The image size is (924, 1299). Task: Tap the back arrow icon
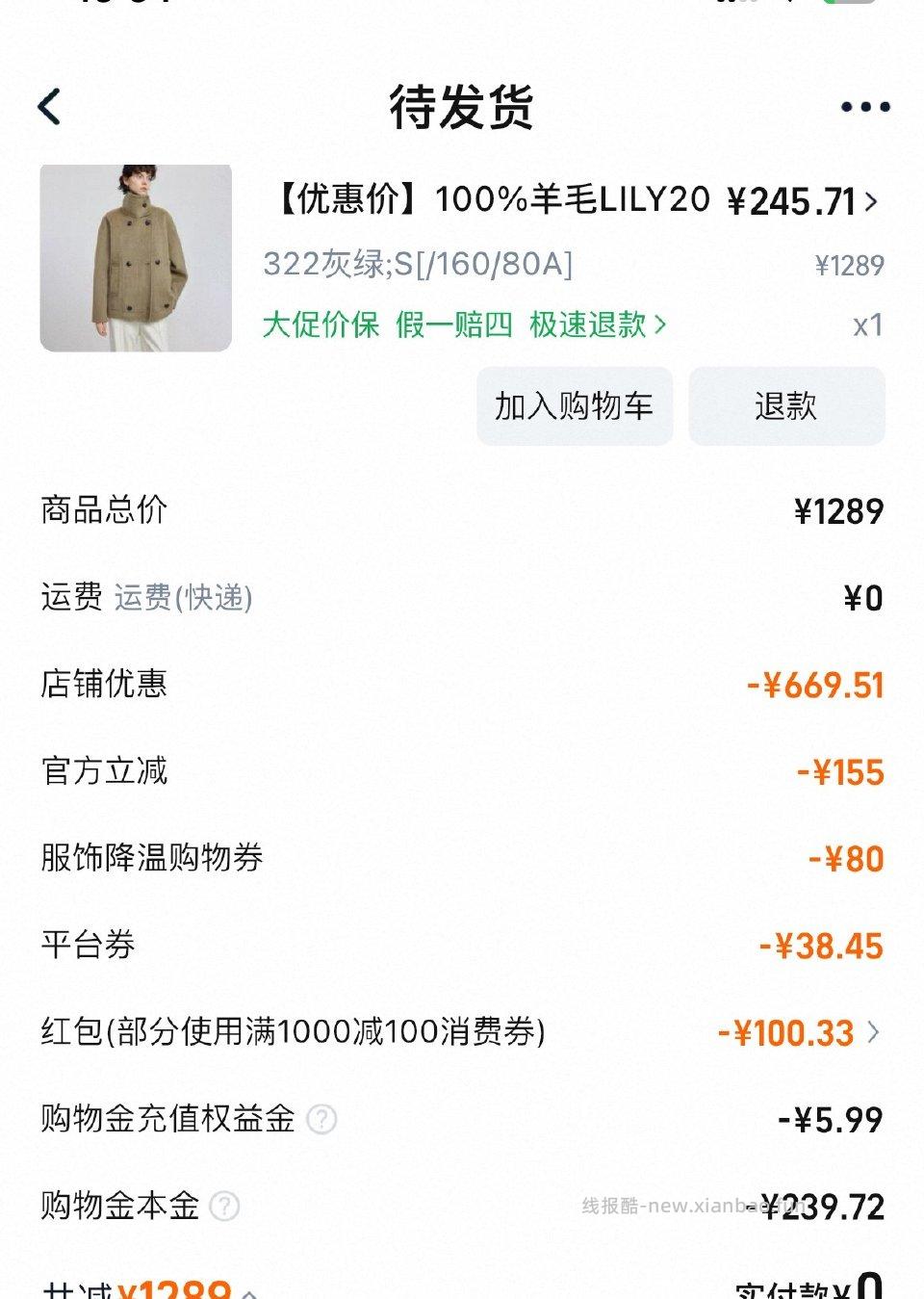pos(48,107)
